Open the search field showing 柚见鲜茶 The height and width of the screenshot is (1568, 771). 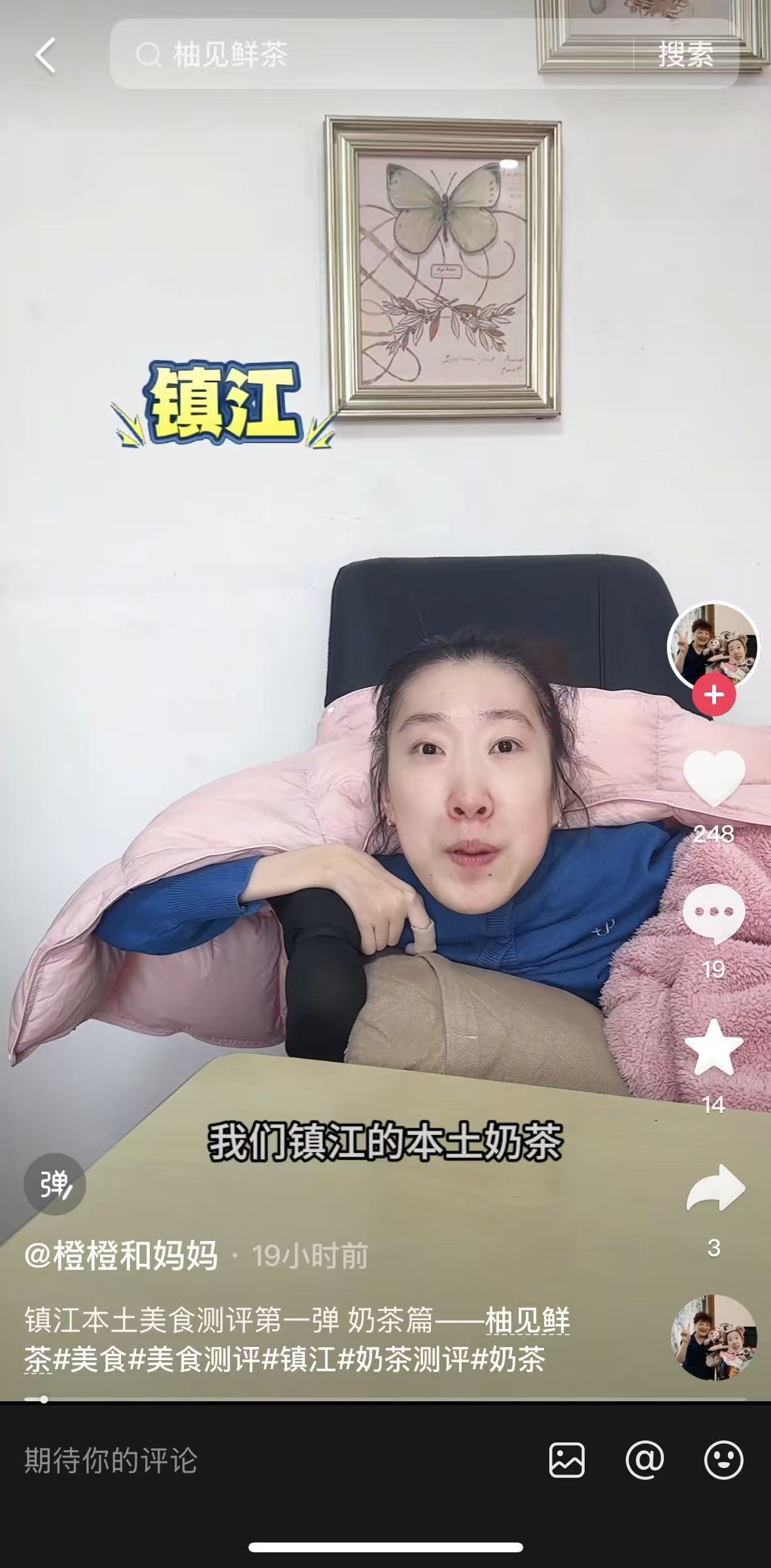tap(366, 54)
